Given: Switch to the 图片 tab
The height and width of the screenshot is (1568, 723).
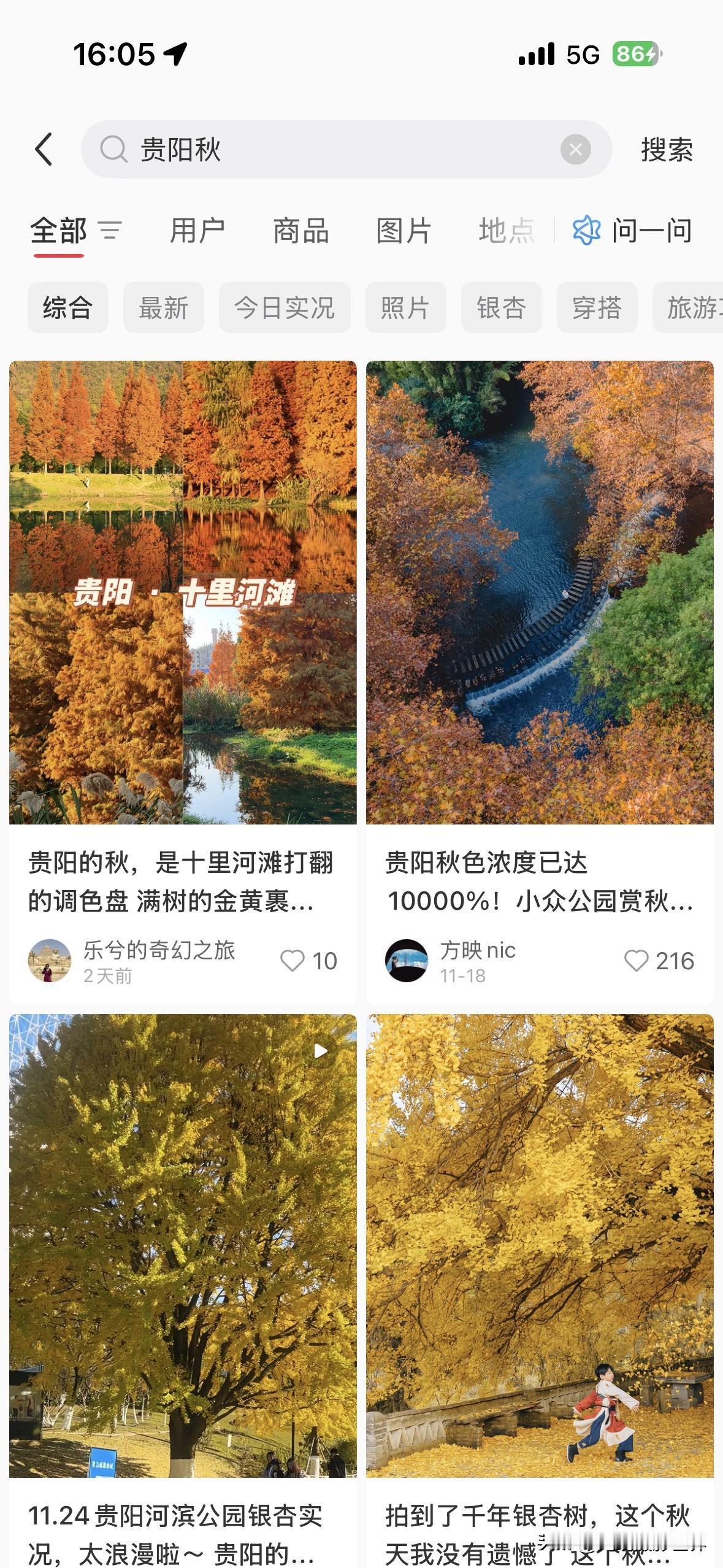Looking at the screenshot, I should pyautogui.click(x=403, y=231).
